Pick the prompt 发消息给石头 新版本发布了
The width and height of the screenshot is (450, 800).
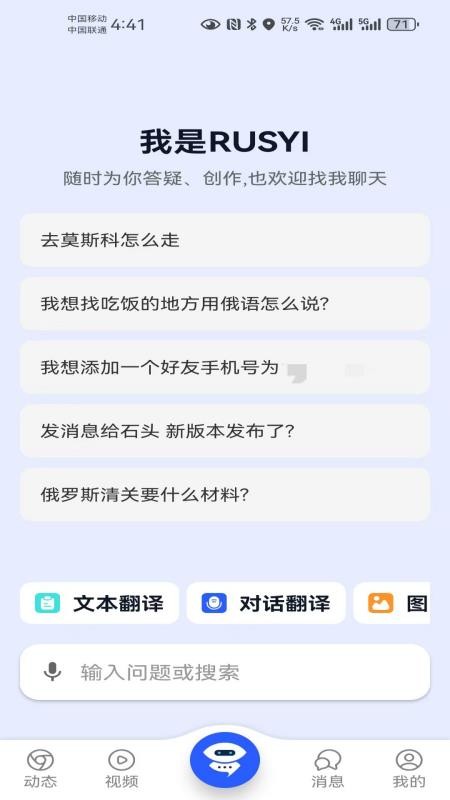(225, 431)
